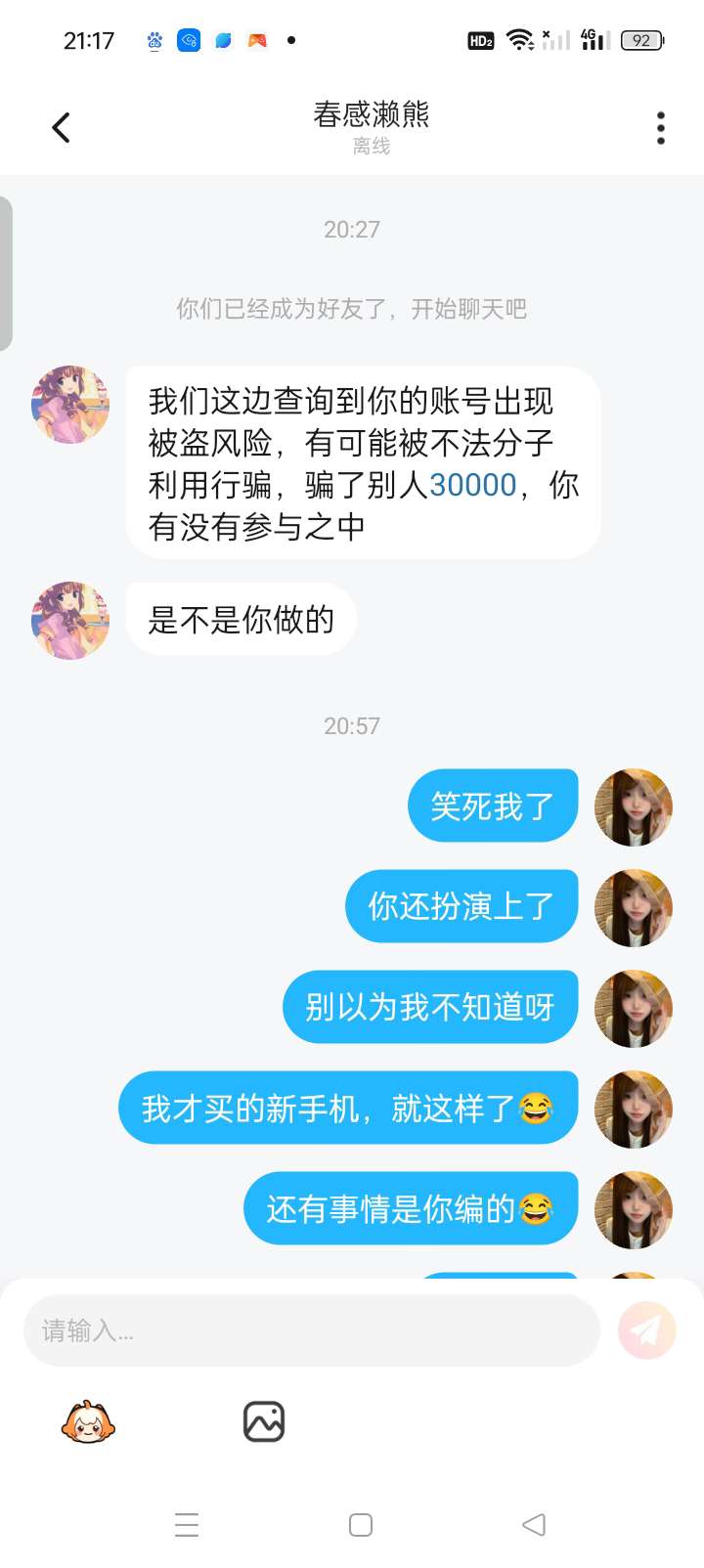
Task: Open the image picker to attach a photo
Action: point(263,1422)
